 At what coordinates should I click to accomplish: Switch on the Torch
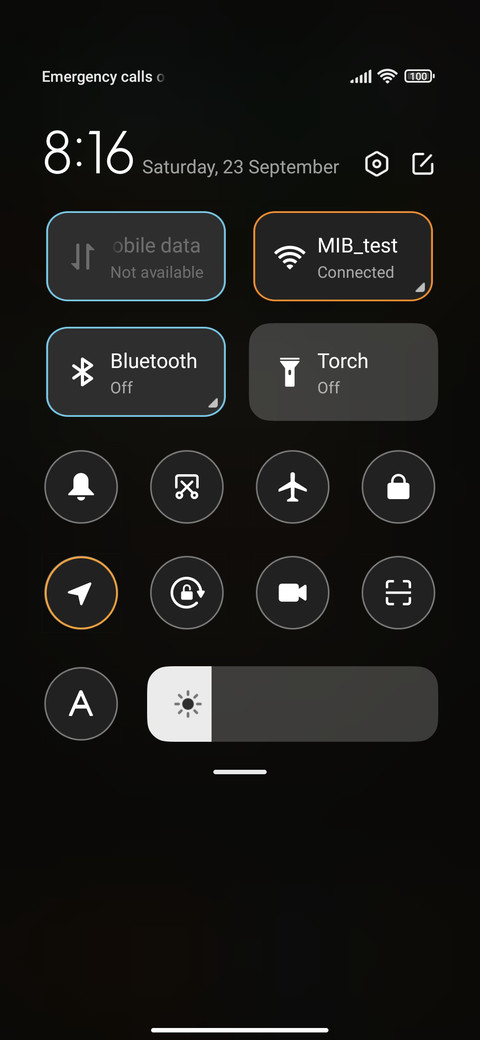click(343, 371)
